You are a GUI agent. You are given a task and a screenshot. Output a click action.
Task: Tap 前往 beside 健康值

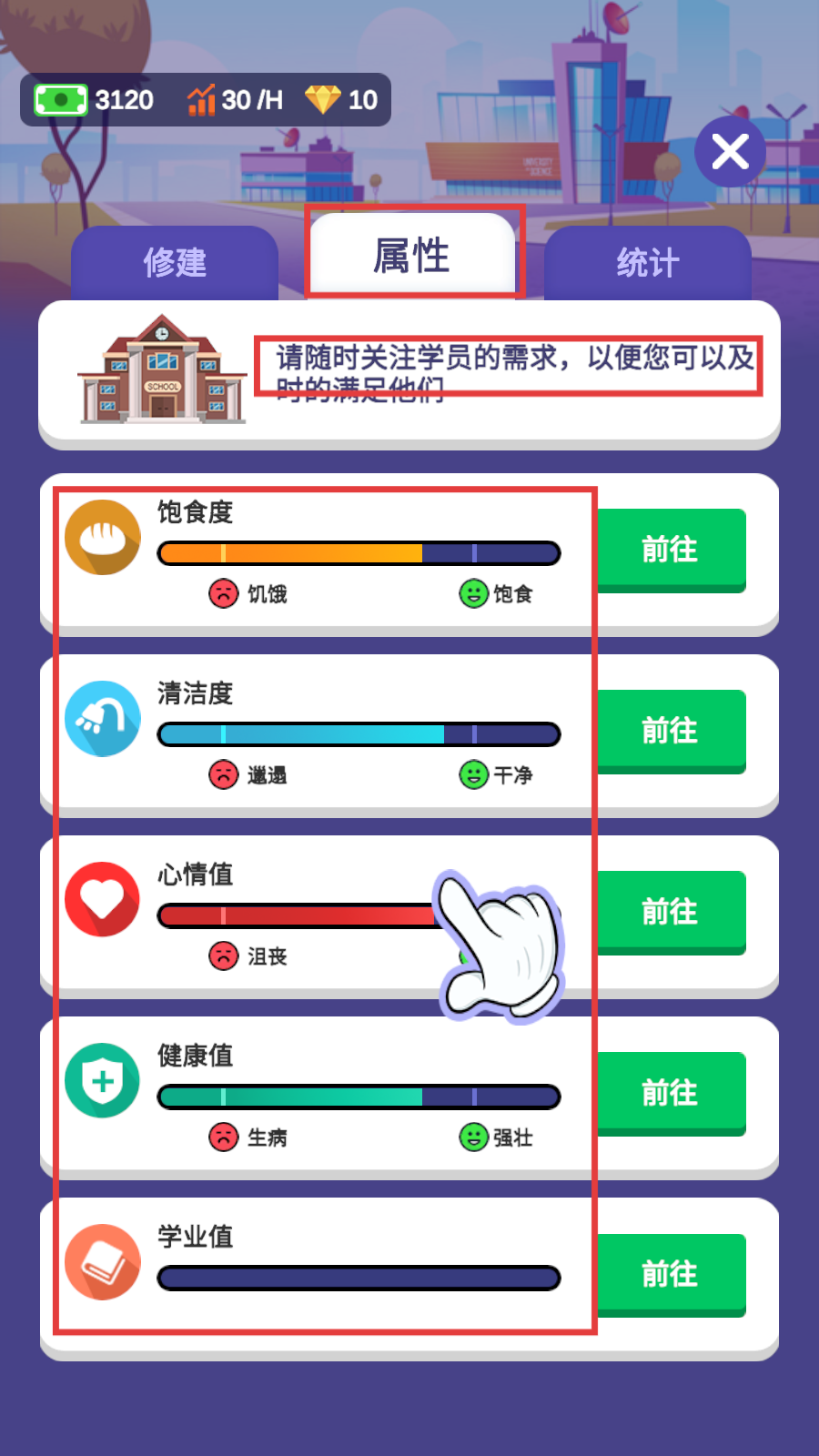[671, 1092]
